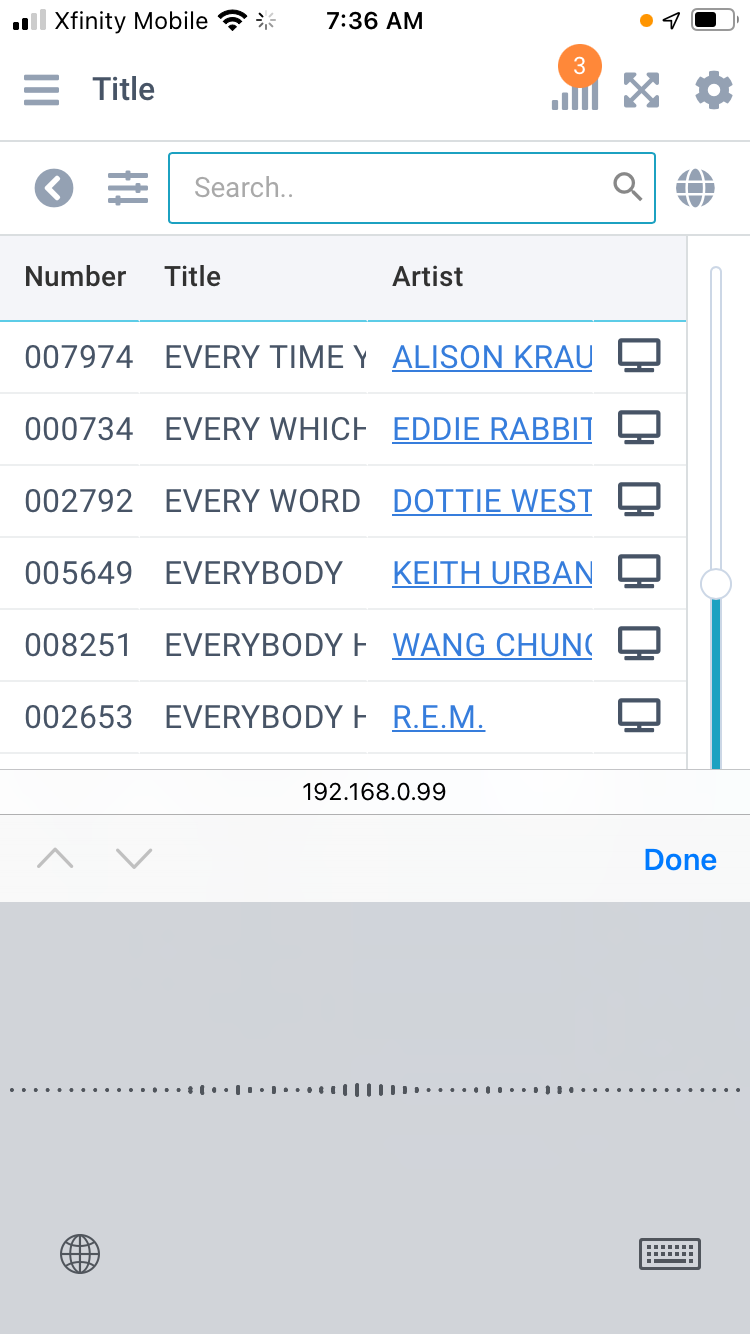Open artist link R.E.M.
Viewport: 750px width, 1334px height.
[439, 717]
